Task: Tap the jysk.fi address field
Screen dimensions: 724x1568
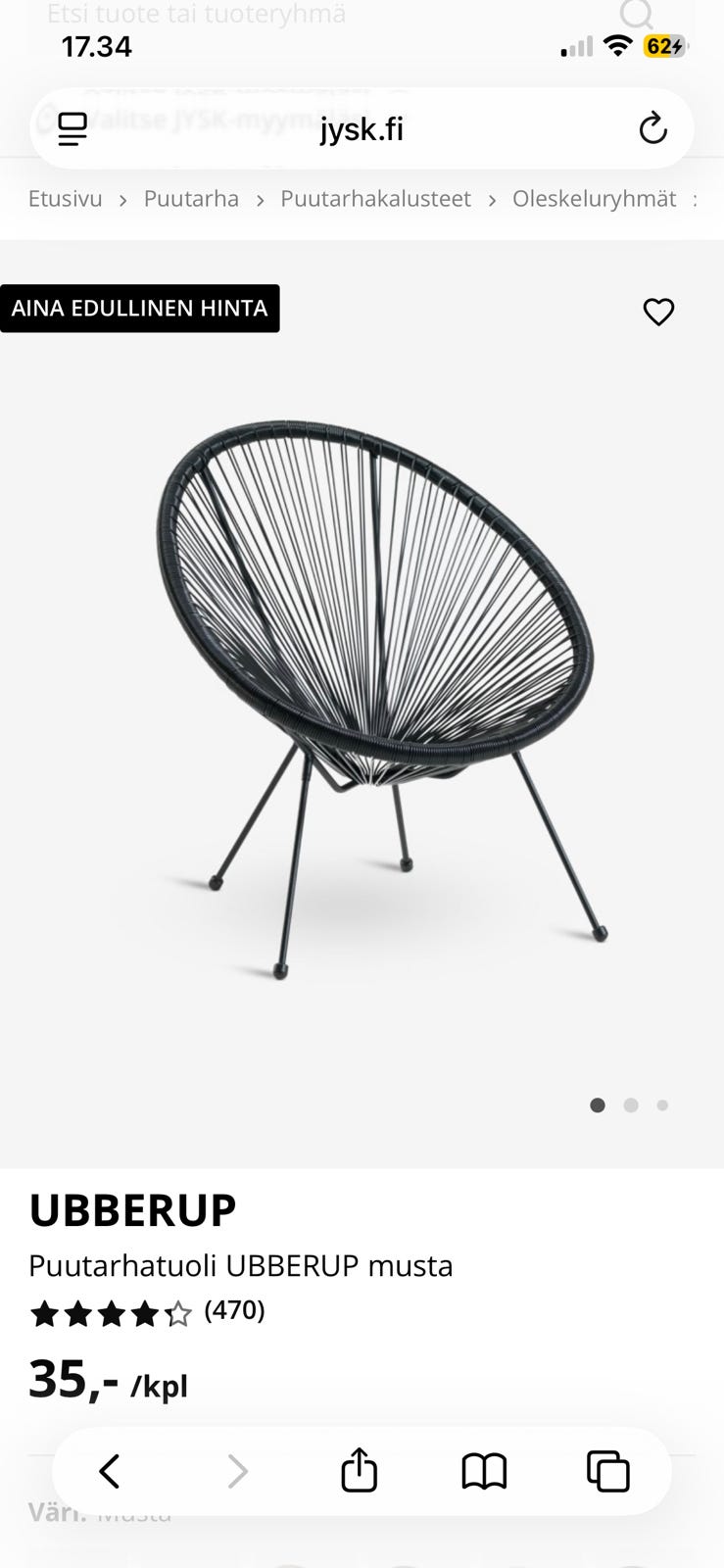Action: click(362, 128)
